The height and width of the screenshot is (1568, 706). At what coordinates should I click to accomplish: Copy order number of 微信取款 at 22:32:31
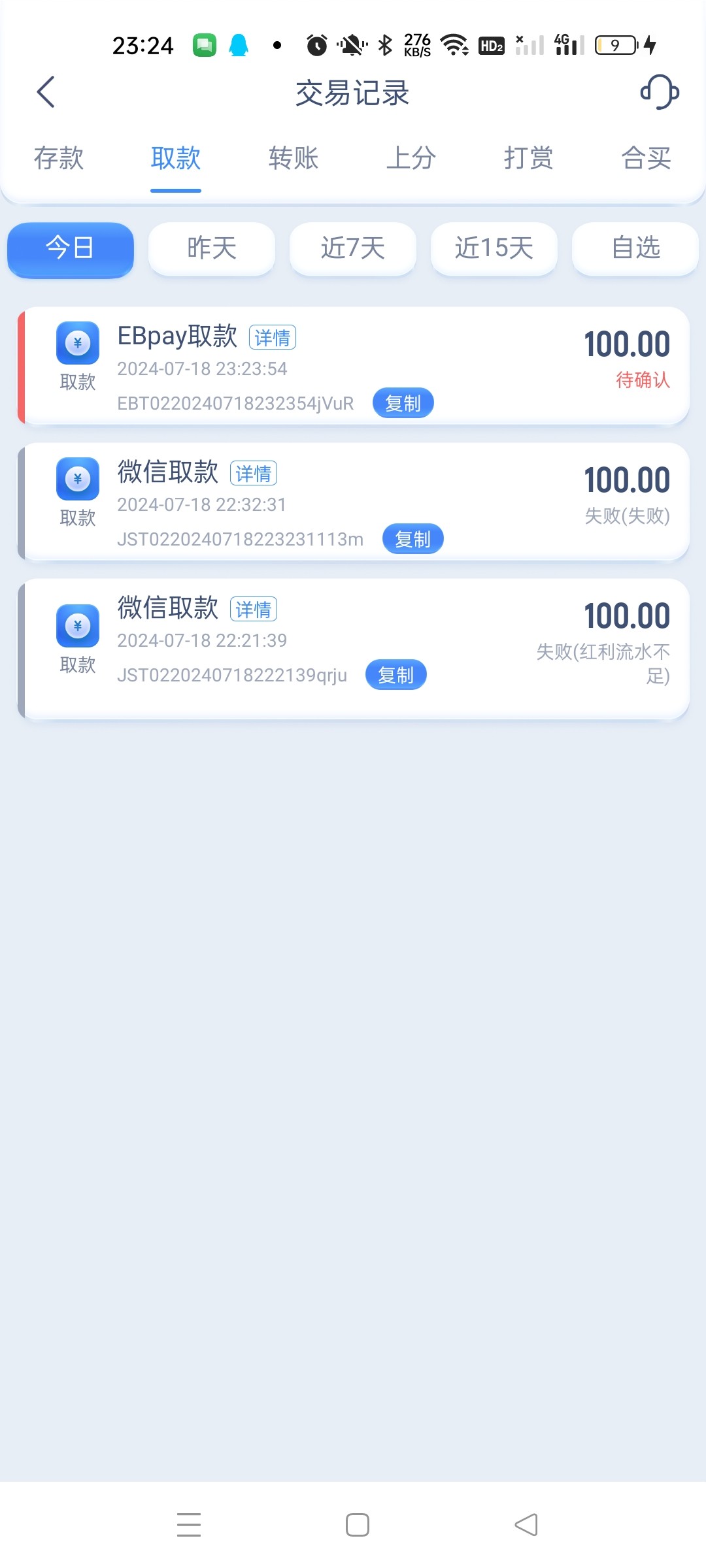(x=412, y=539)
